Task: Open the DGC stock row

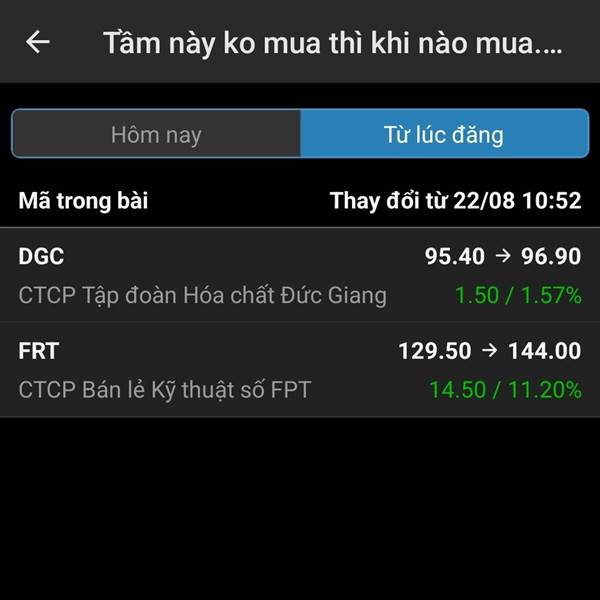Action: [x=300, y=275]
